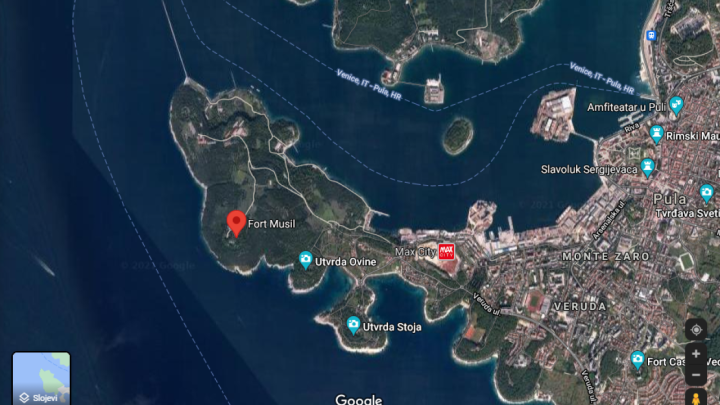This screenshot has height=405, width=720.
Task: Open the Utvrda Ovine place marker
Action: tap(306, 260)
